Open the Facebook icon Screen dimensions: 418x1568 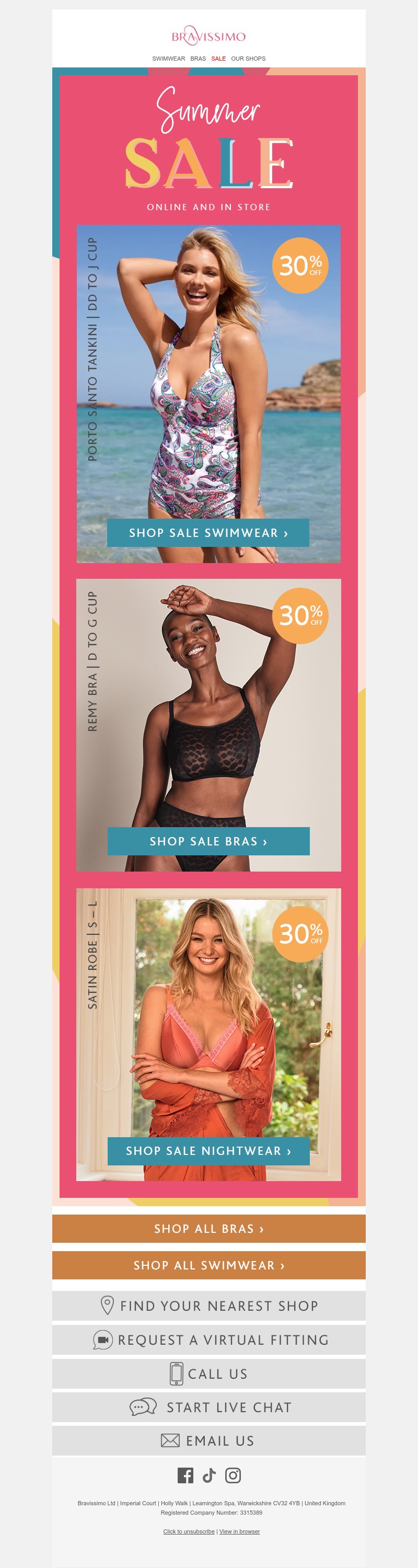pyautogui.click(x=185, y=1475)
